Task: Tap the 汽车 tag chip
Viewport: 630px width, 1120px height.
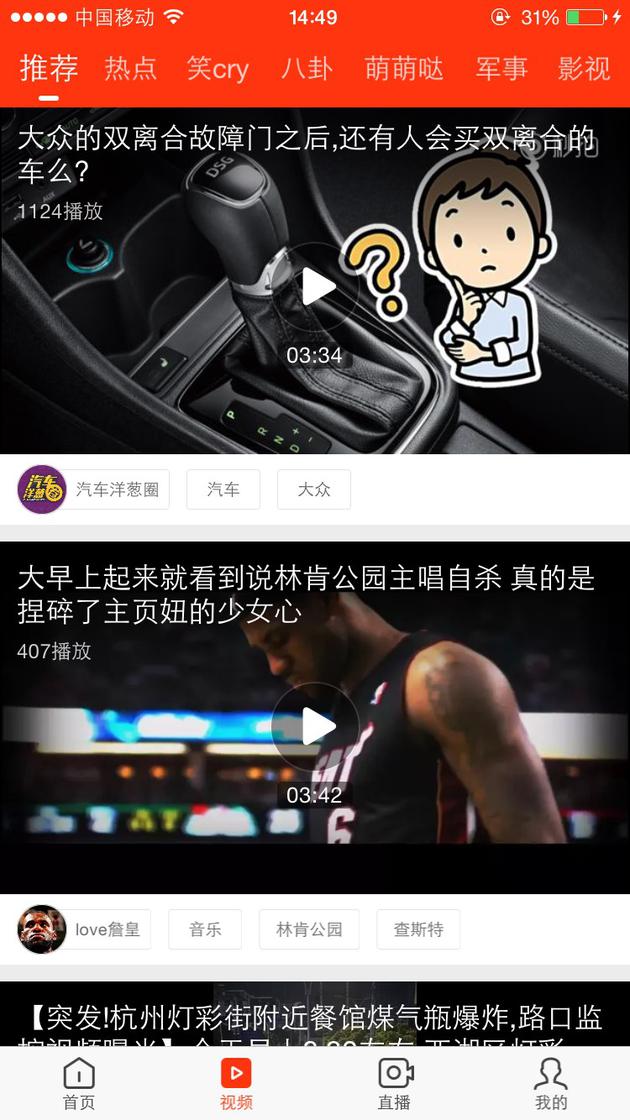Action: 223,490
